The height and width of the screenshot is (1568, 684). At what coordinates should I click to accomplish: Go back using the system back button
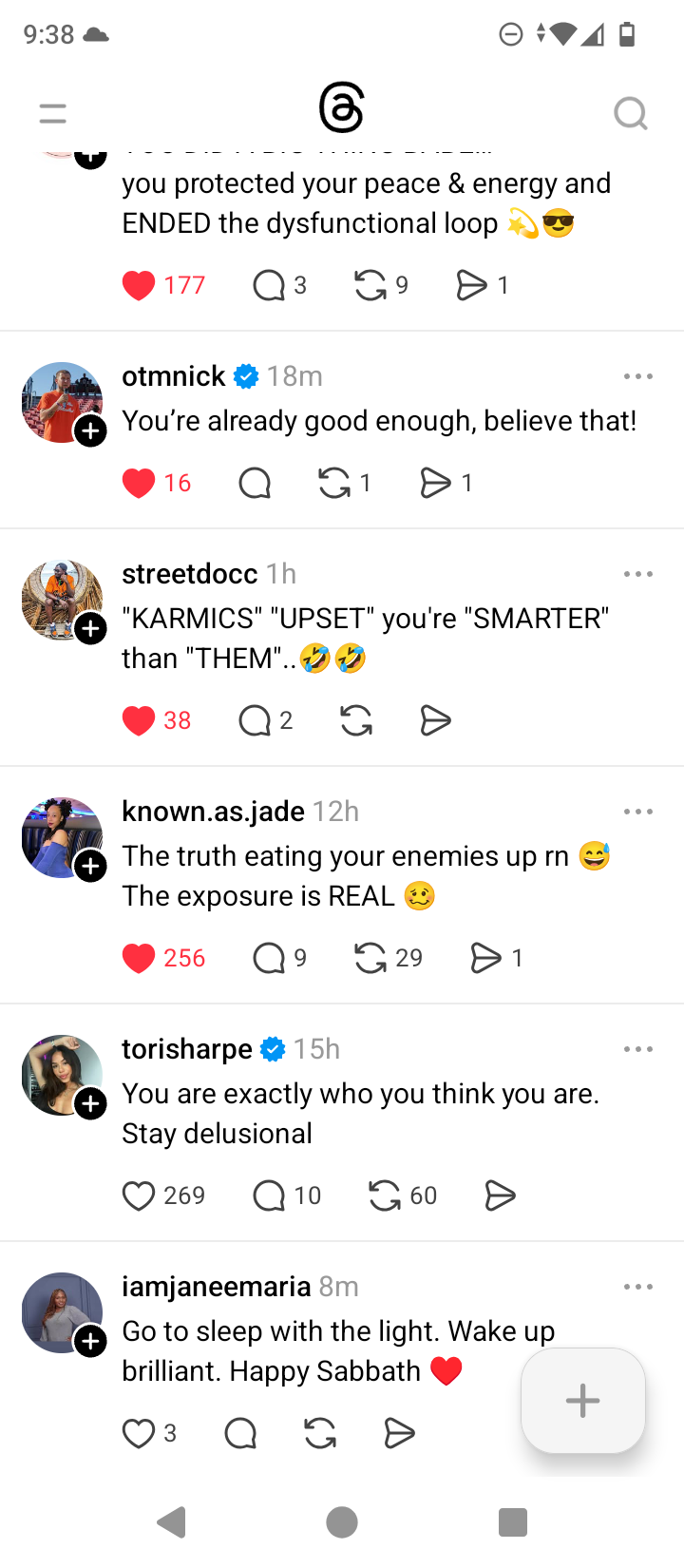tap(172, 1522)
